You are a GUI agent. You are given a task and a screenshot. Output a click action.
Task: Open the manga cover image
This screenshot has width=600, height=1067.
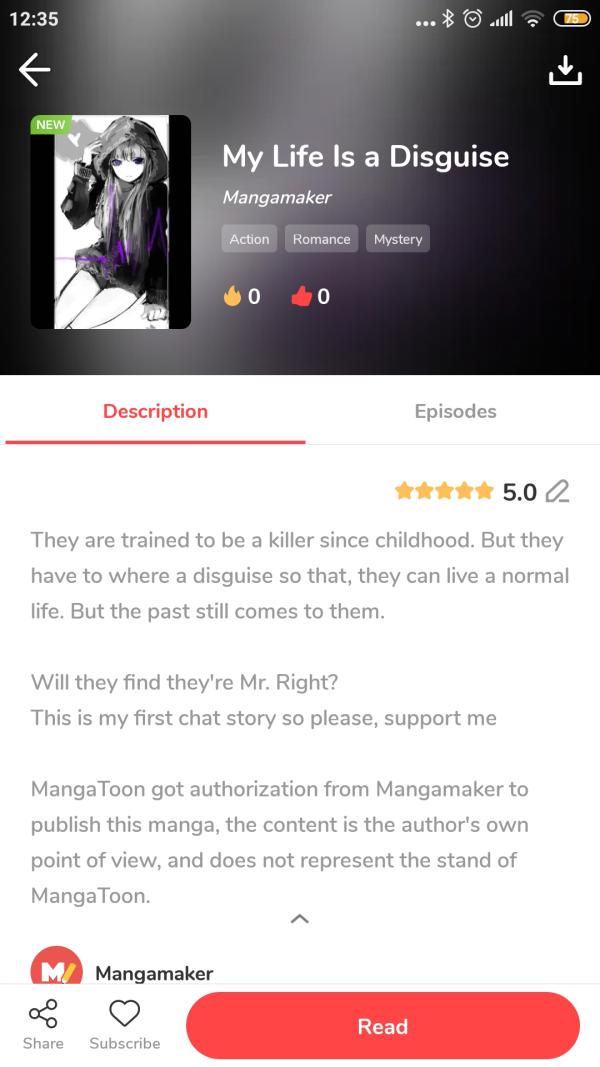[x=110, y=222]
